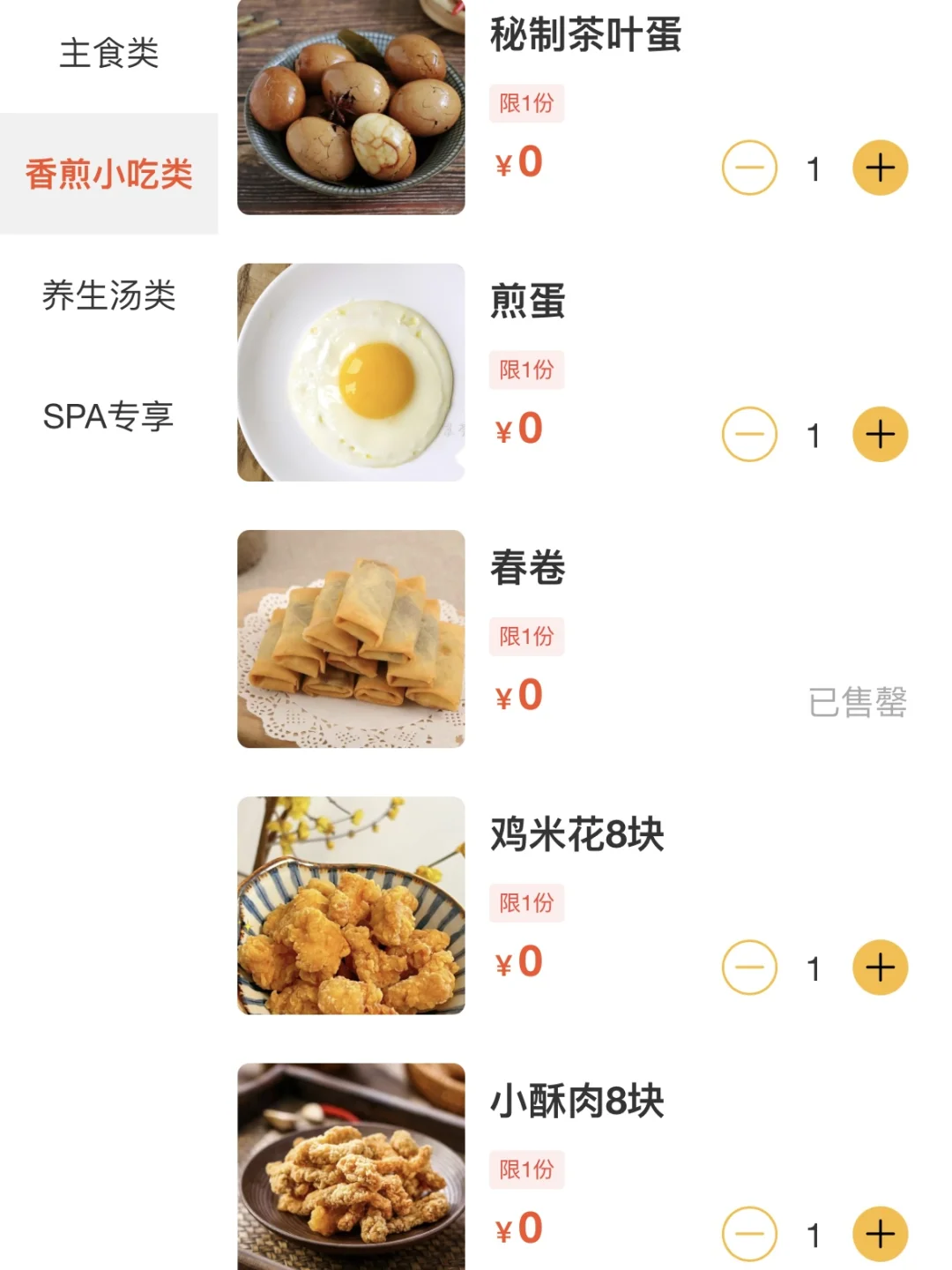
Task: View the 秘制茶叶蛋 photo
Action: tap(351, 108)
